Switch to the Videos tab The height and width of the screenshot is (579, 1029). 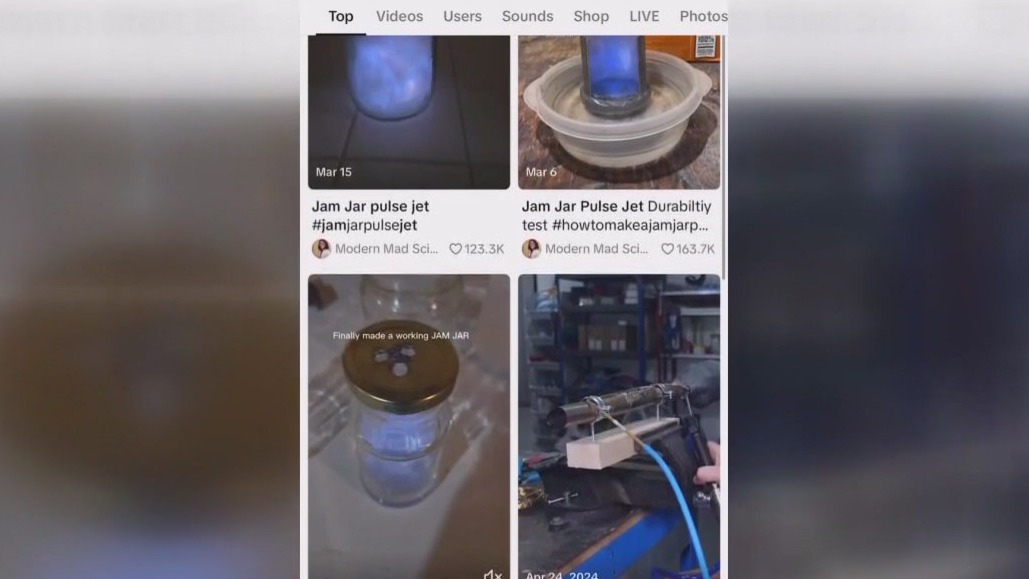click(x=399, y=16)
